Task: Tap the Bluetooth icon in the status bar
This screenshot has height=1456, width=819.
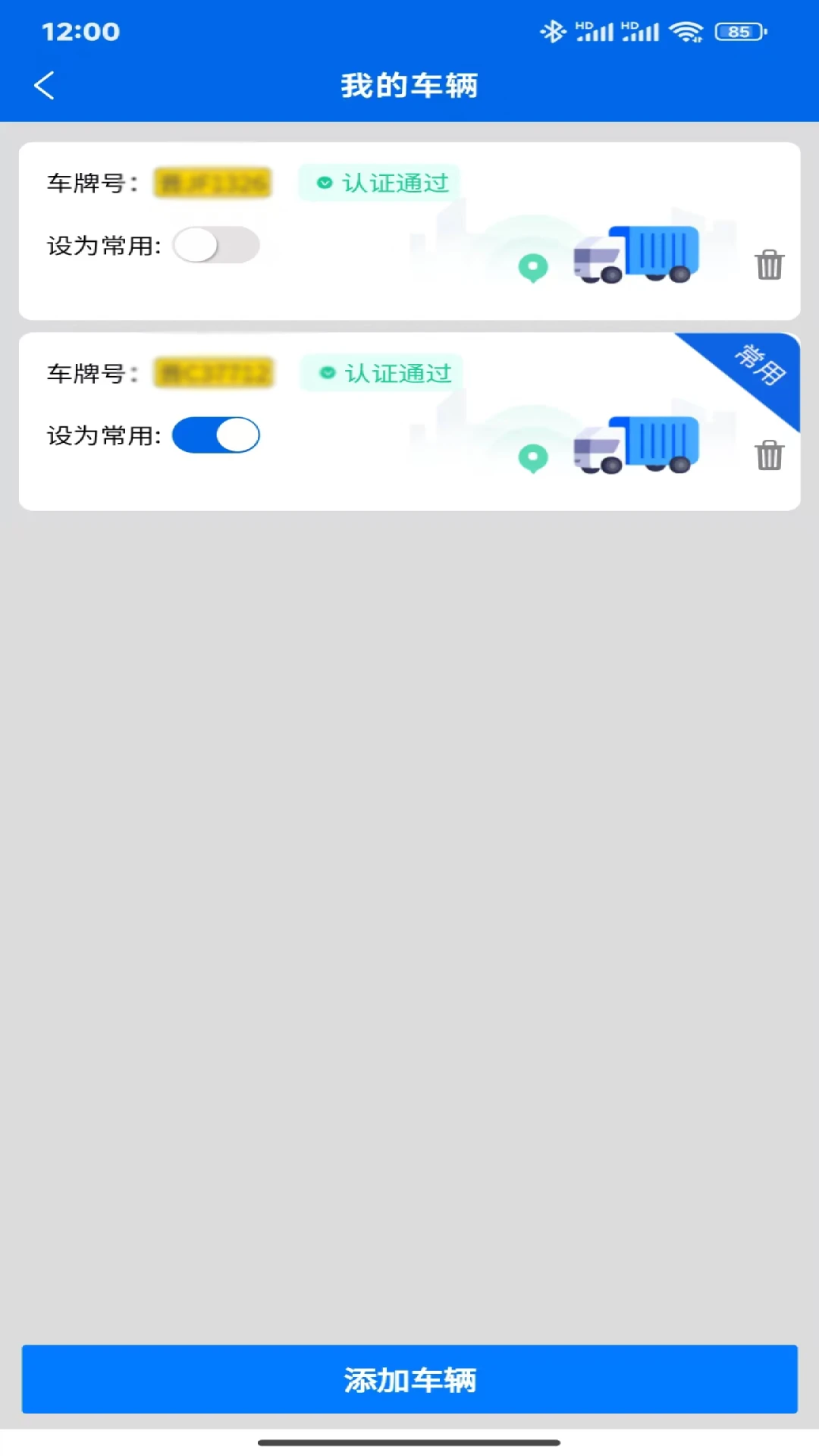Action: (553, 31)
